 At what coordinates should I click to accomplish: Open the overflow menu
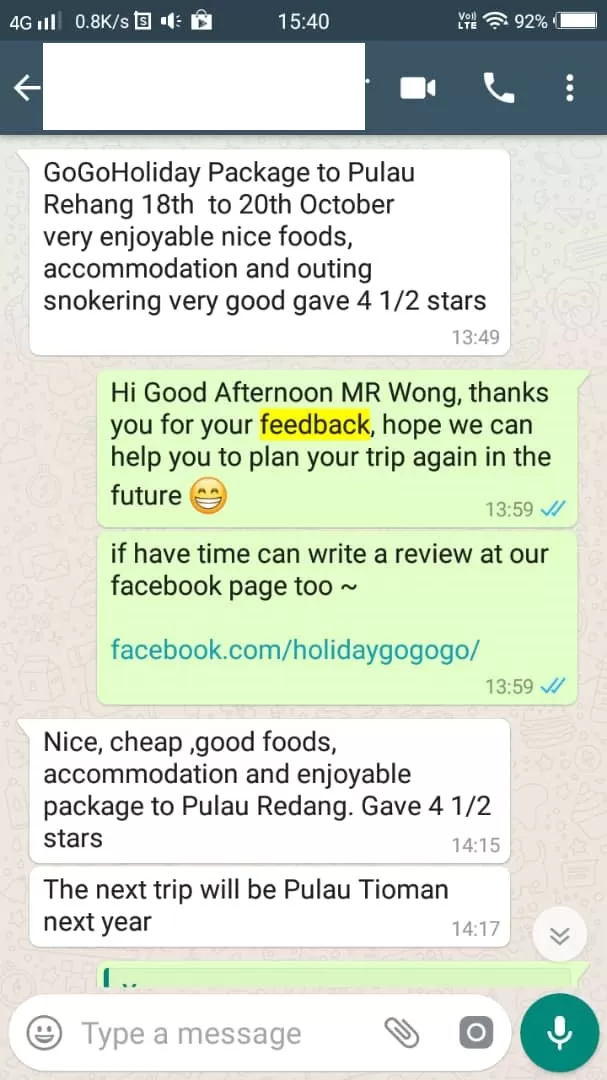click(569, 88)
